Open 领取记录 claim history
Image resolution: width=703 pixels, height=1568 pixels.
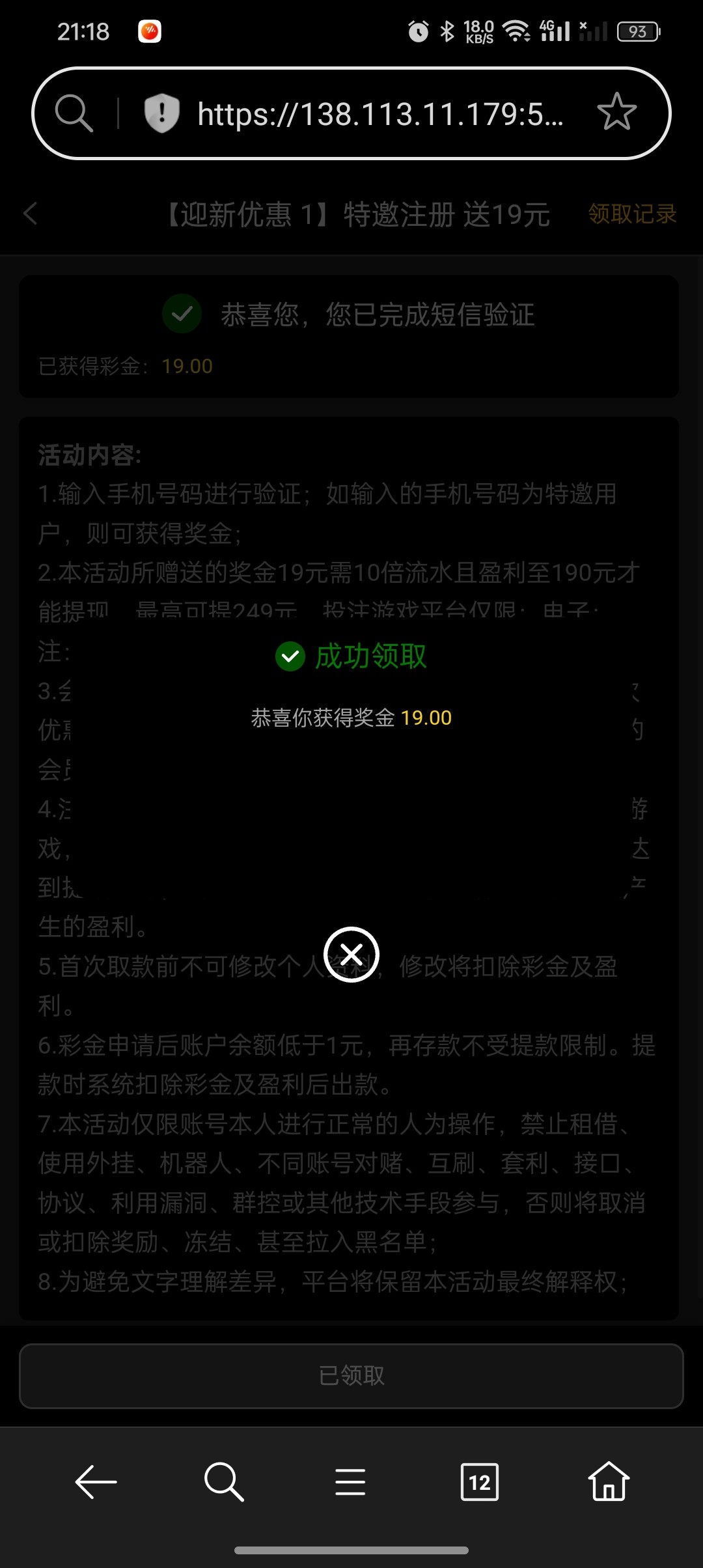click(x=632, y=214)
